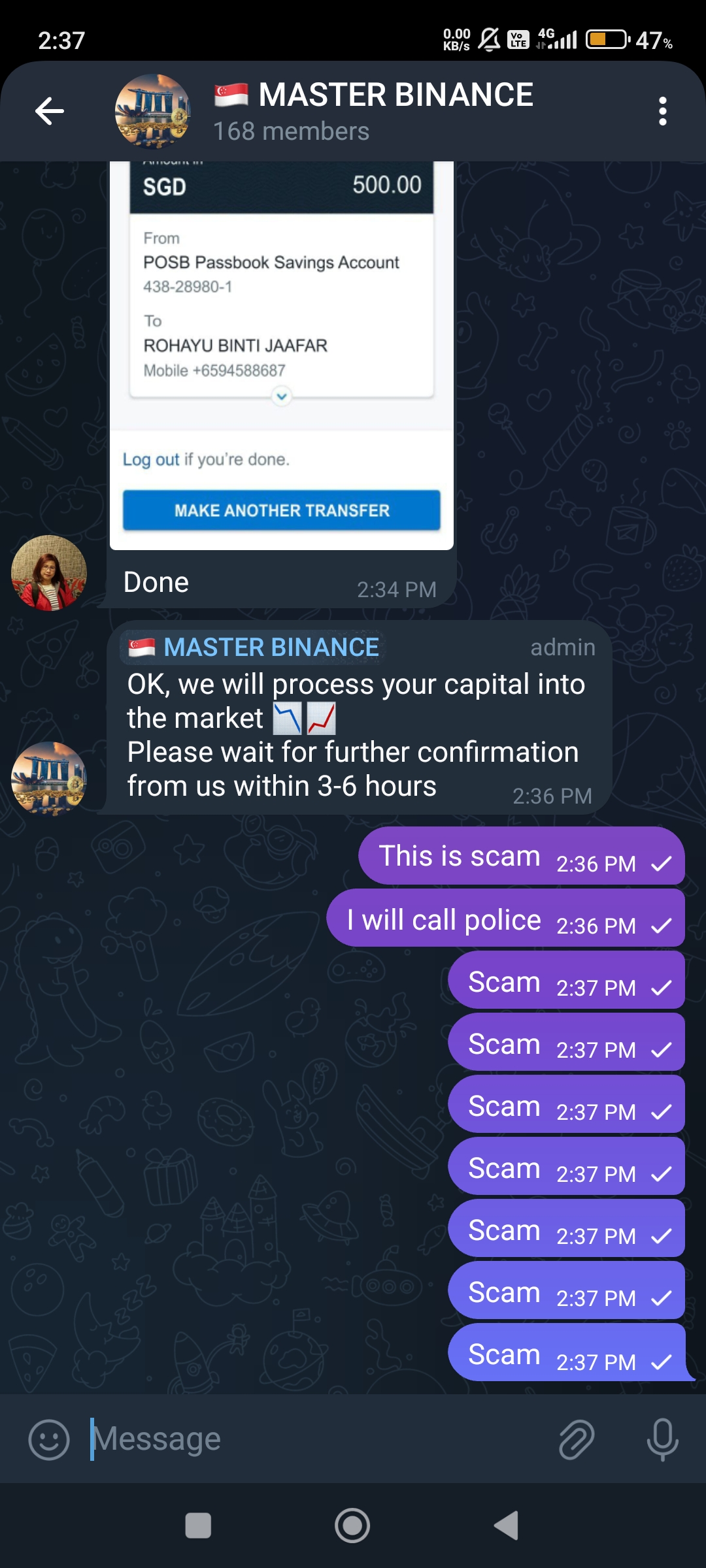
Task: Open the emoji picker
Action: tap(49, 1439)
